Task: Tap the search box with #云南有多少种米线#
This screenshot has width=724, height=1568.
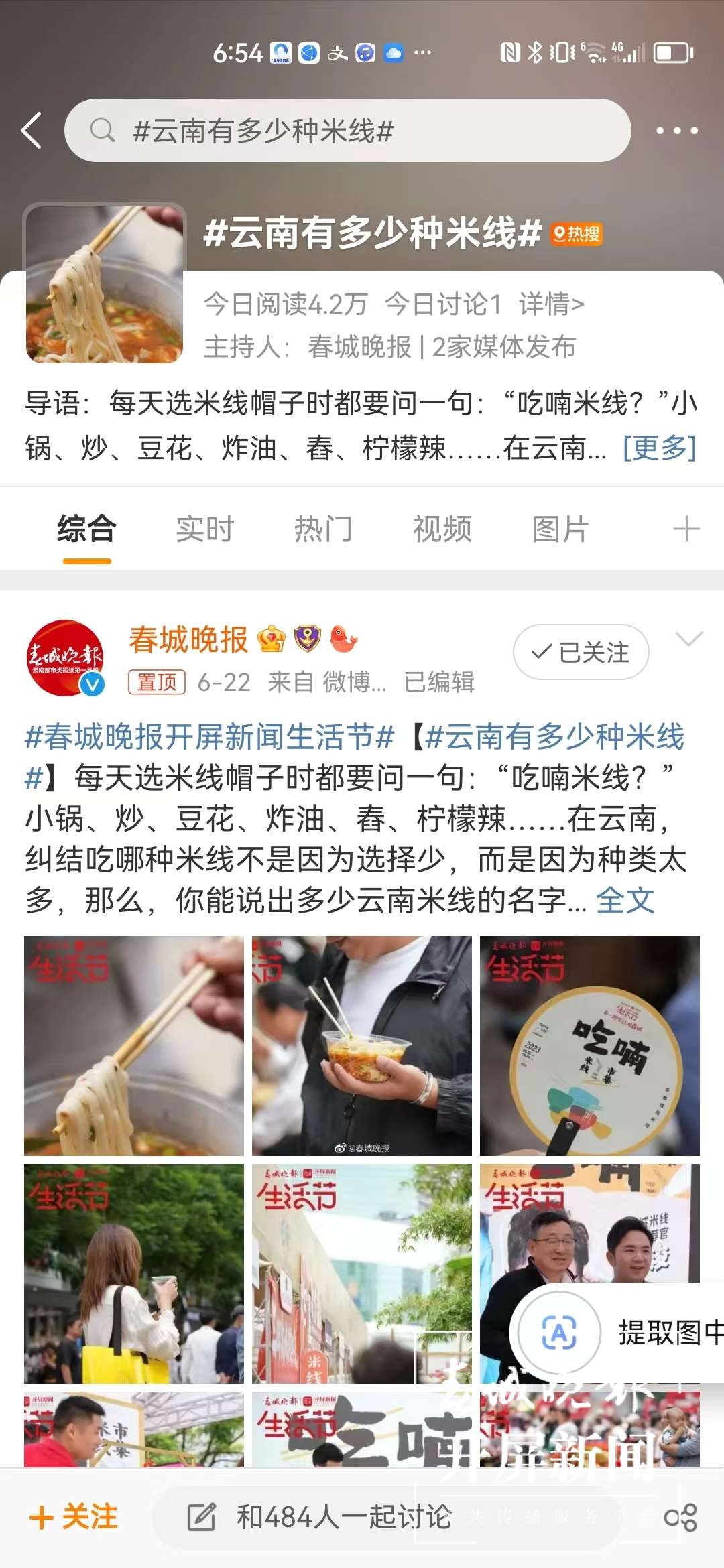Action: click(347, 130)
